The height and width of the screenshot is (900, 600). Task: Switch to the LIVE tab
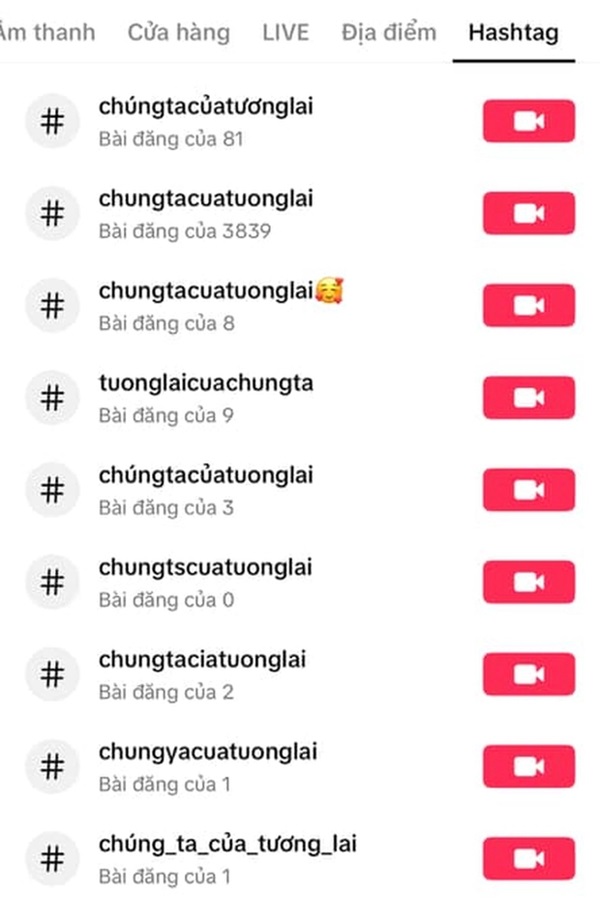pyautogui.click(x=286, y=32)
